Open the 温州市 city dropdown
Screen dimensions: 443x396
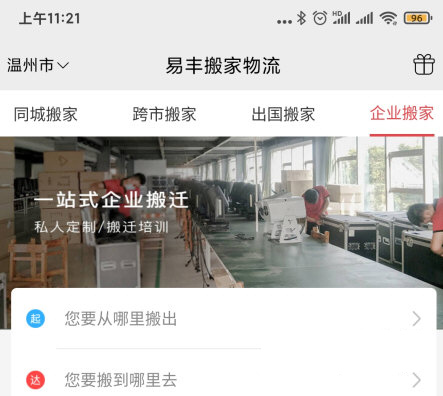click(x=38, y=65)
